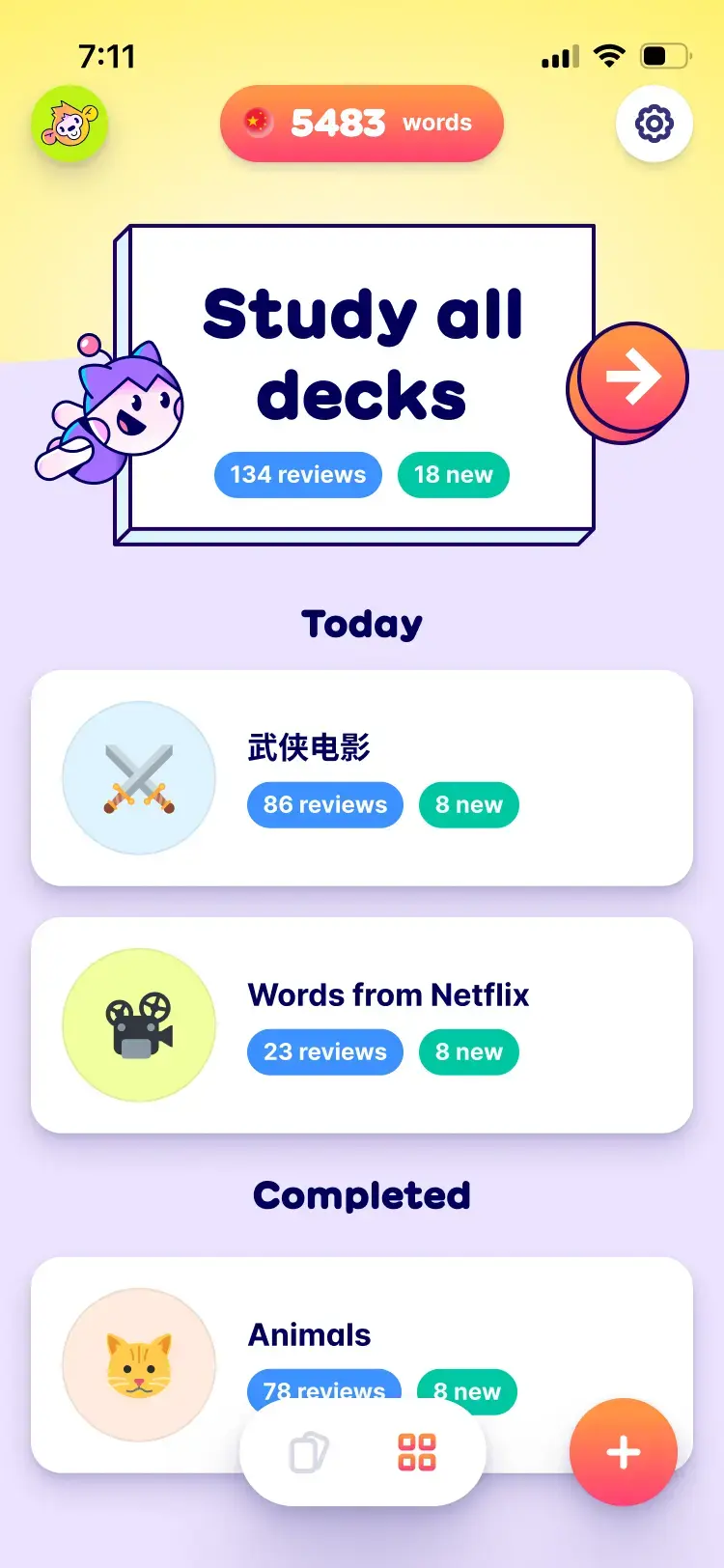This screenshot has height=1568, width=724.
Task: Open the Words from Netflix deck
Action: [362, 1024]
